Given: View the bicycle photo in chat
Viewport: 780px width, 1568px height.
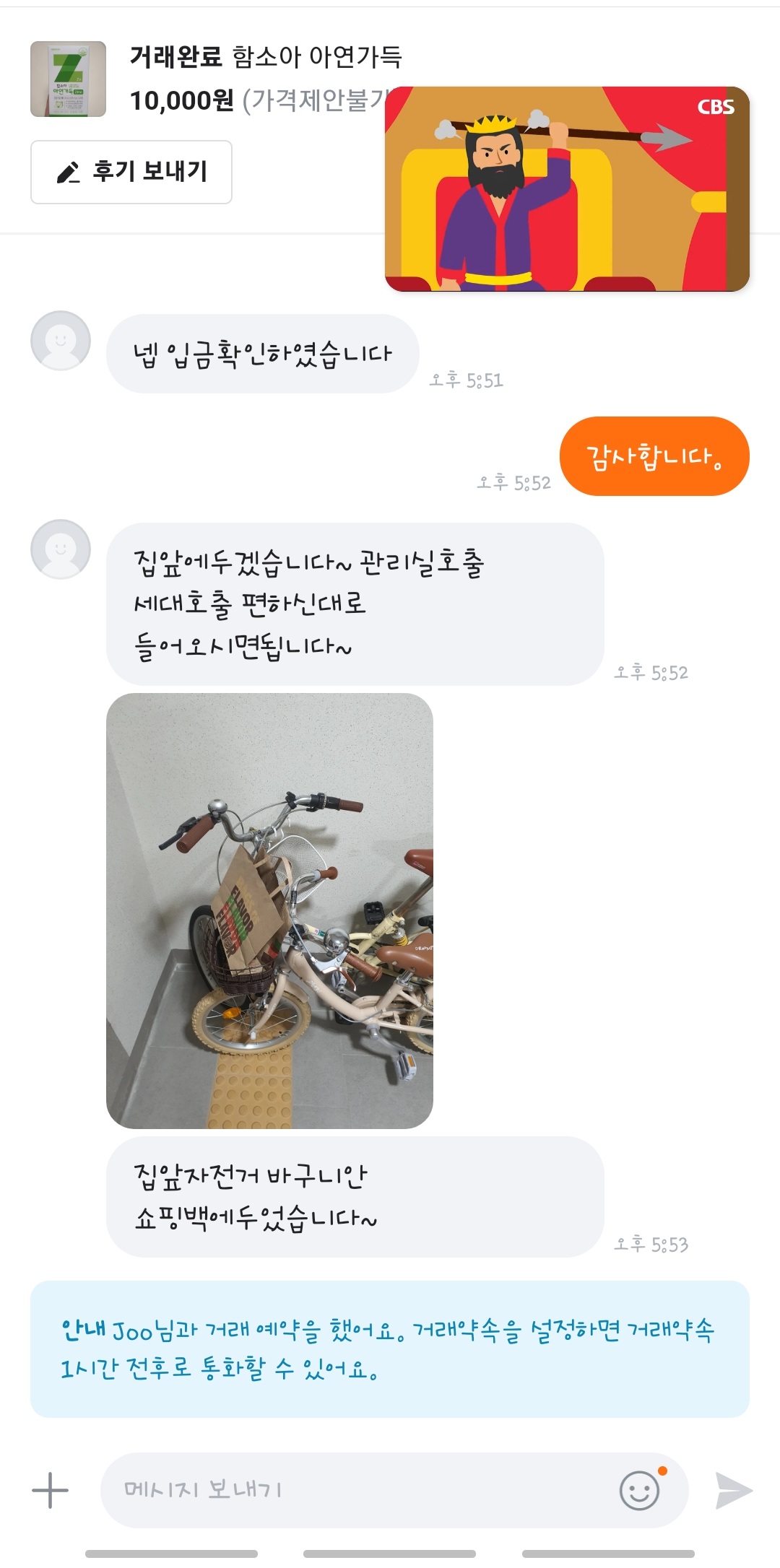Looking at the screenshot, I should (x=269, y=910).
